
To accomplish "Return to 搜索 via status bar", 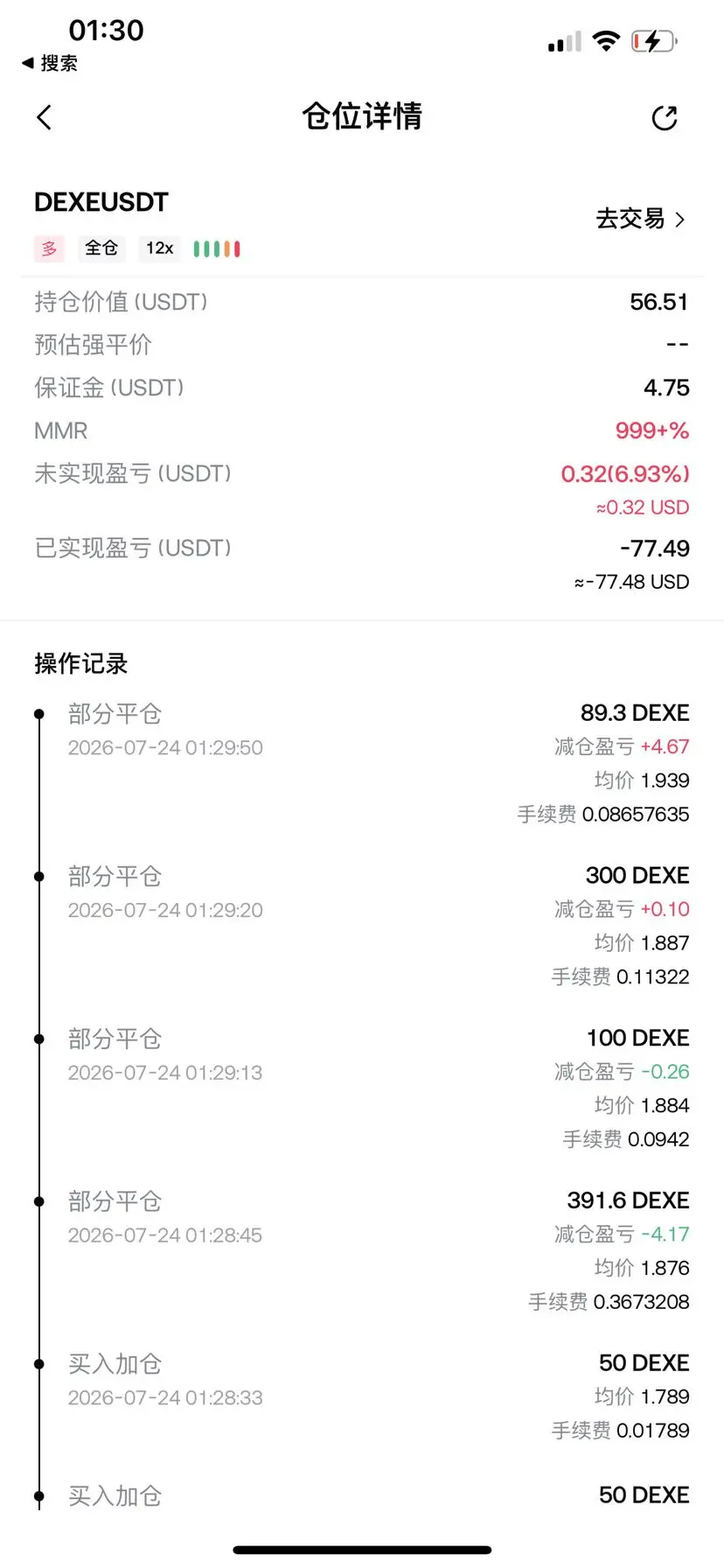I will 50,63.
